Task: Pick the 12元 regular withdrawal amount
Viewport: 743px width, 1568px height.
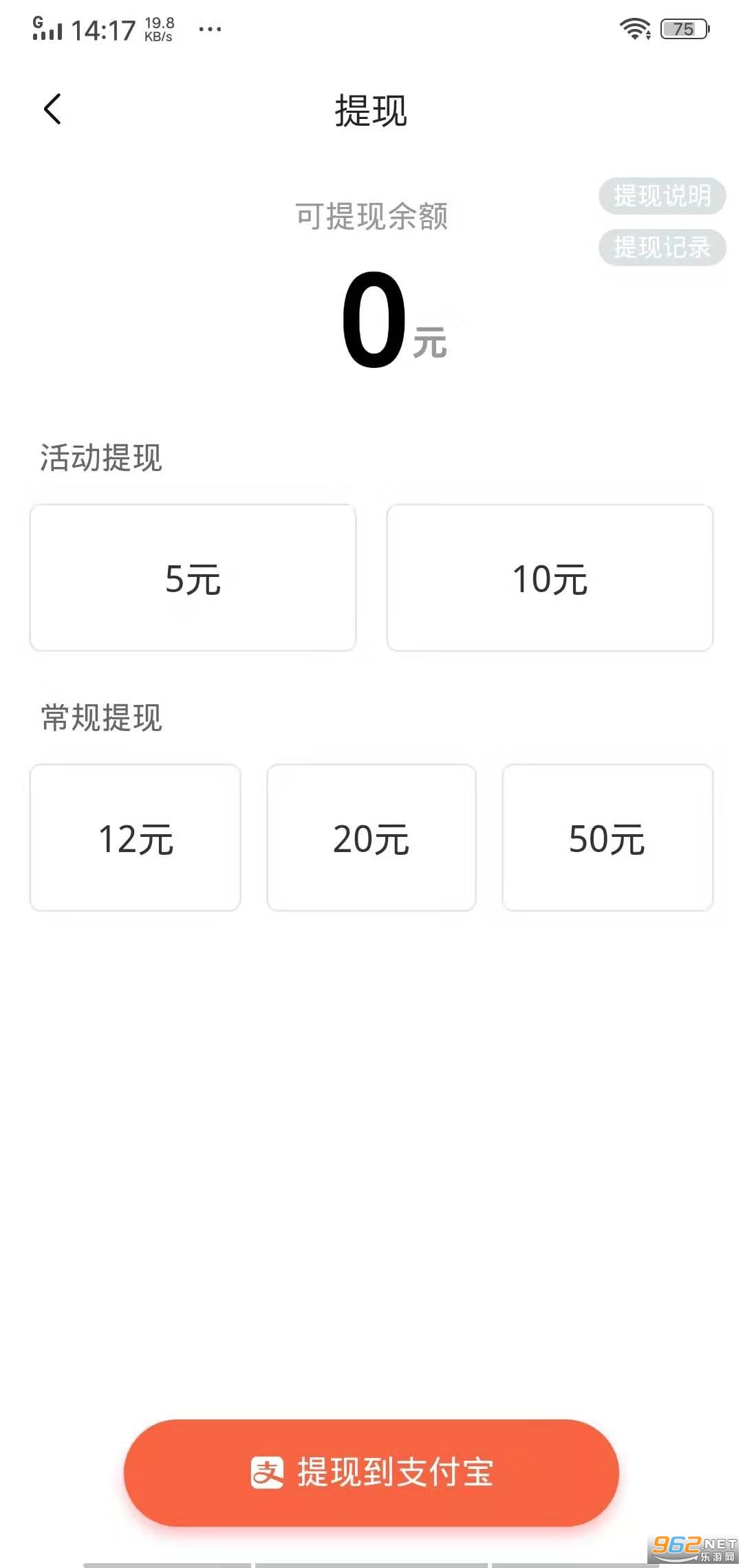Action: [x=136, y=838]
